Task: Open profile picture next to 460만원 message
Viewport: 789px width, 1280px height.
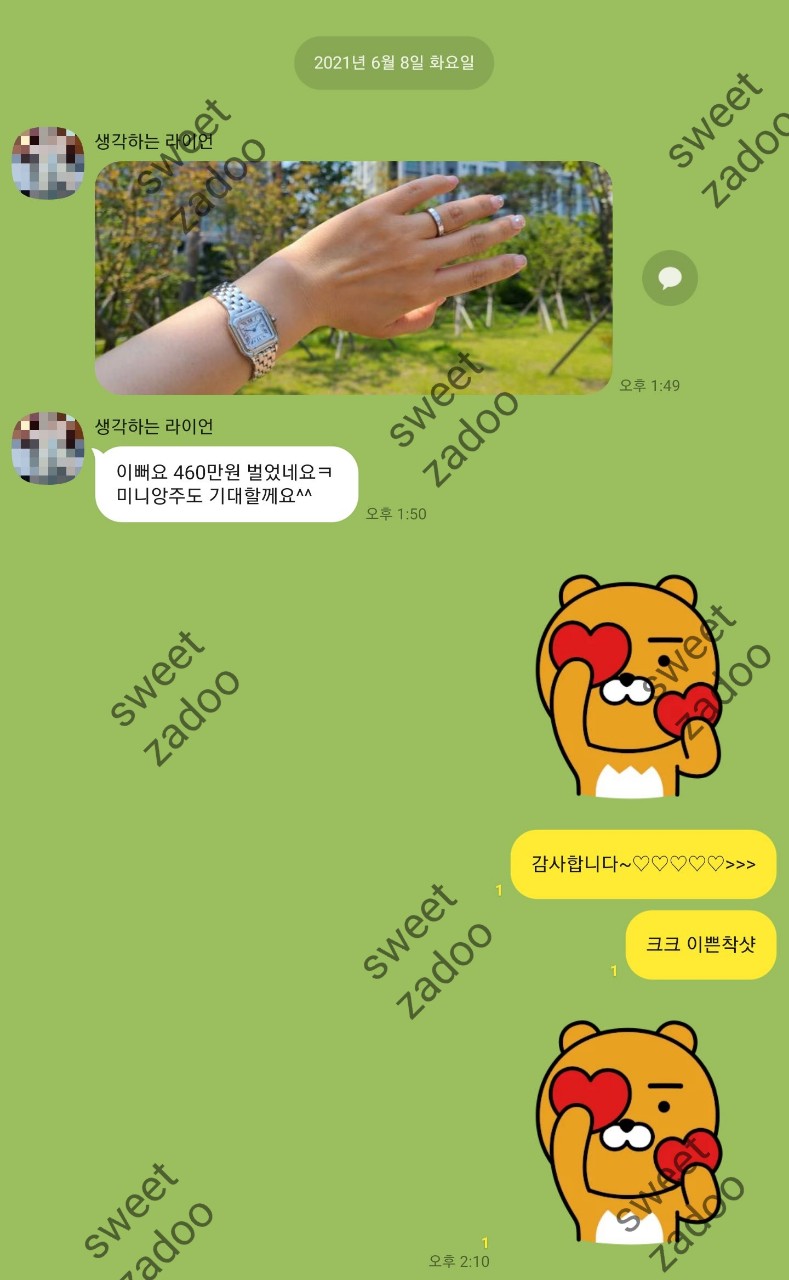Action: pyautogui.click(x=47, y=447)
